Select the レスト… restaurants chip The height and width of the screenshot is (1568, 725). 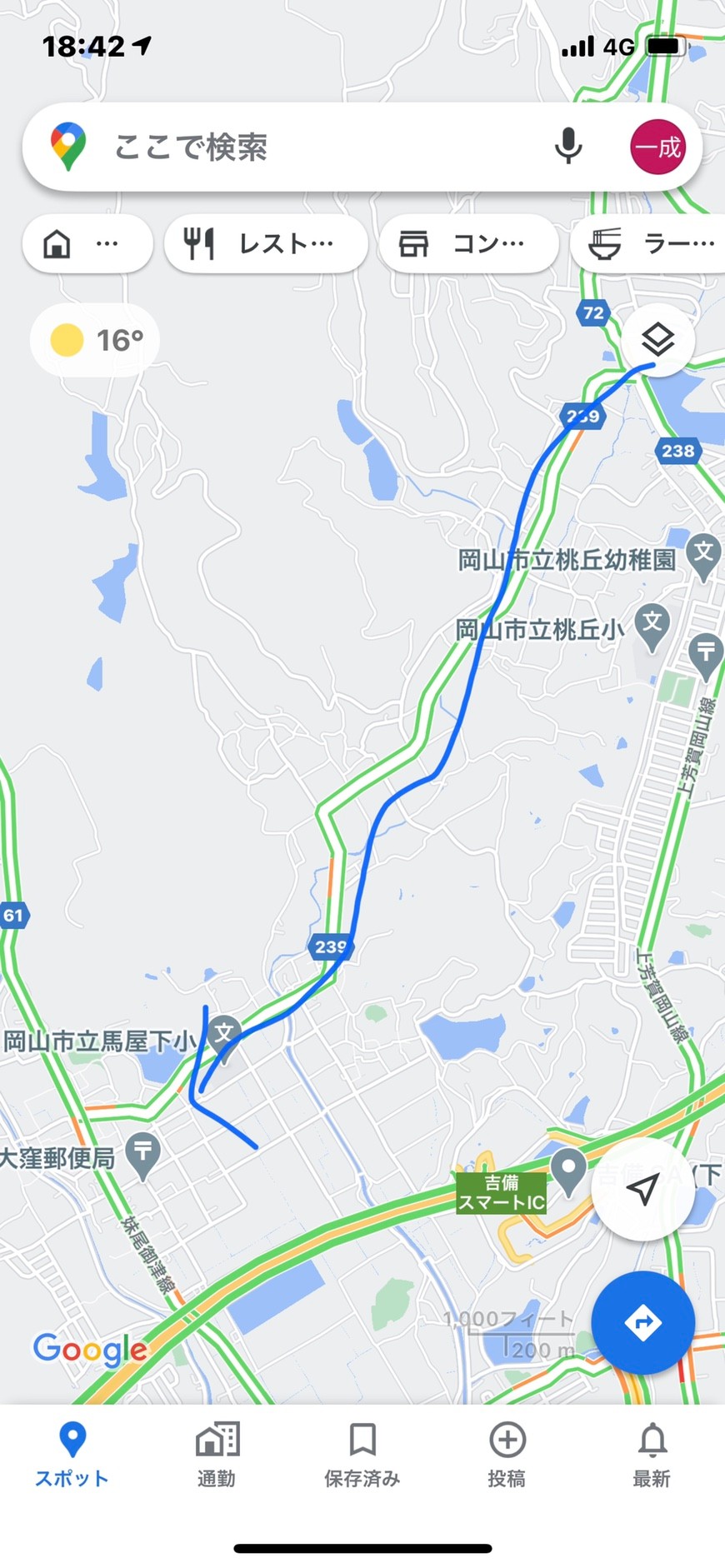click(266, 244)
